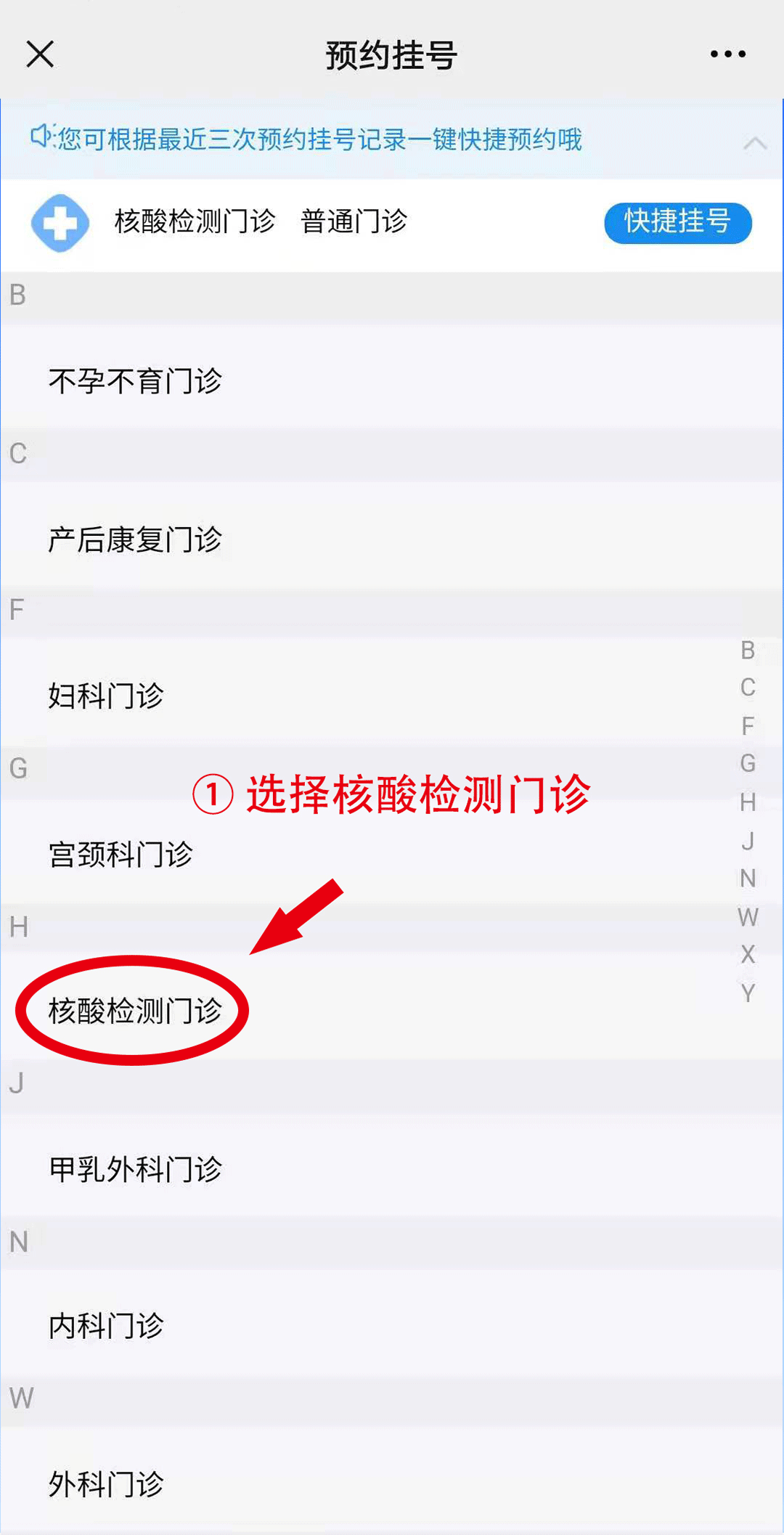
Task: Close the 预约挂号 page
Action: [40, 54]
